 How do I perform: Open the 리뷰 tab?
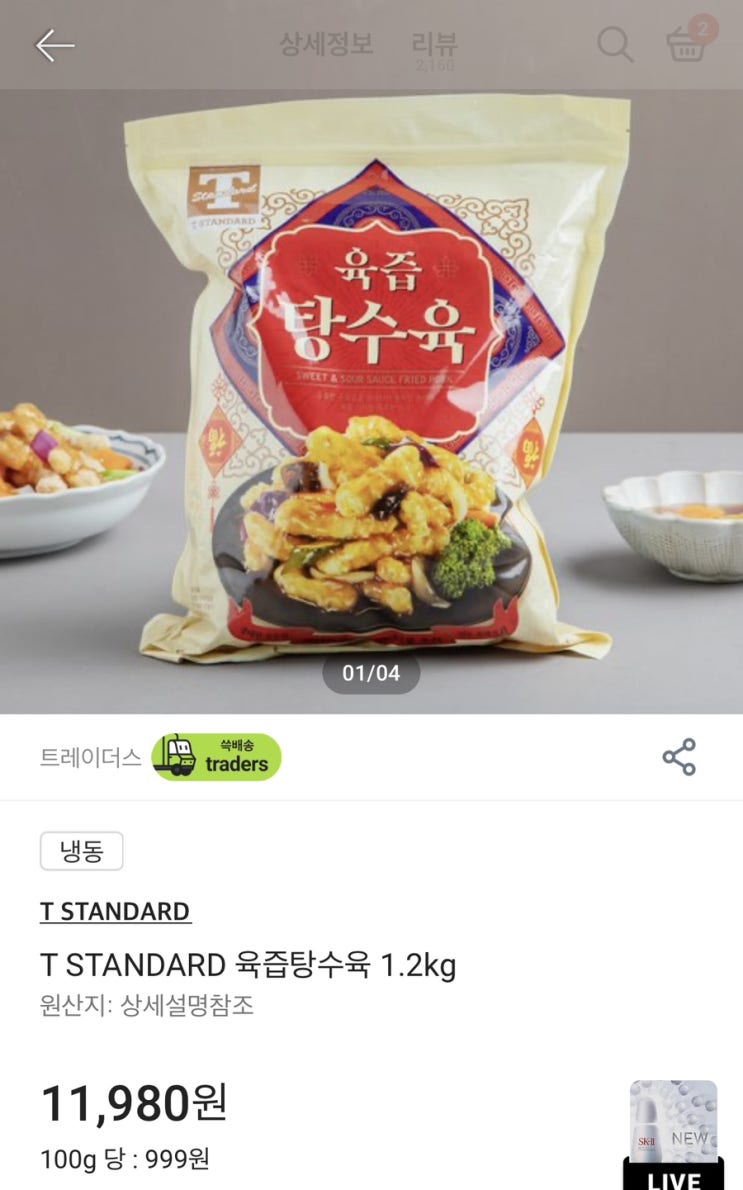(434, 45)
